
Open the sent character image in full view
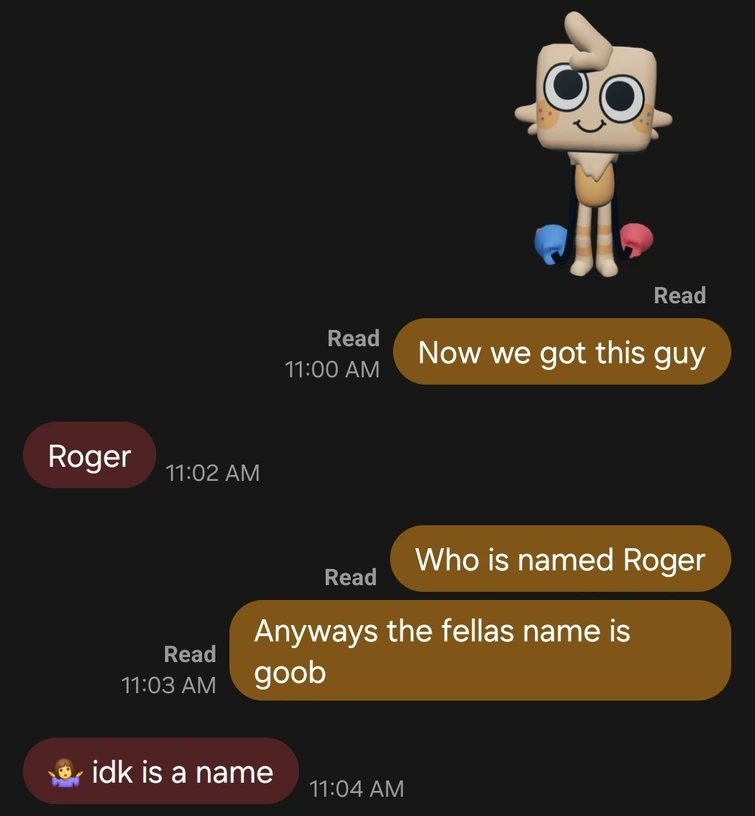click(593, 145)
